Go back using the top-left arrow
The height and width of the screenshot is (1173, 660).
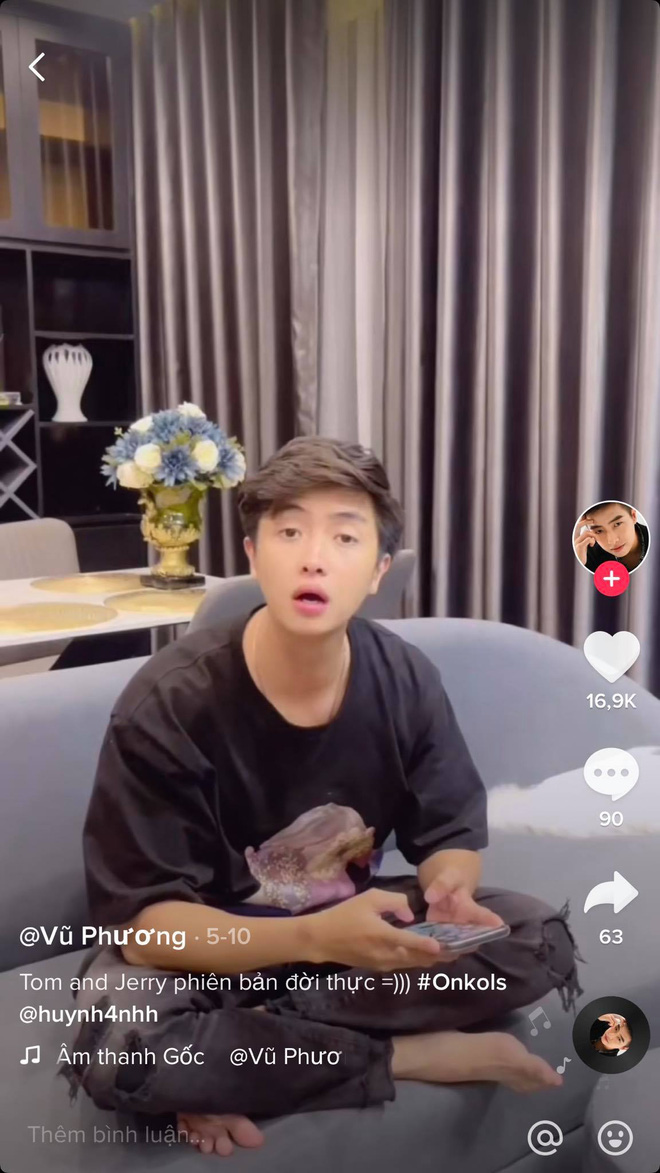[x=37, y=67]
